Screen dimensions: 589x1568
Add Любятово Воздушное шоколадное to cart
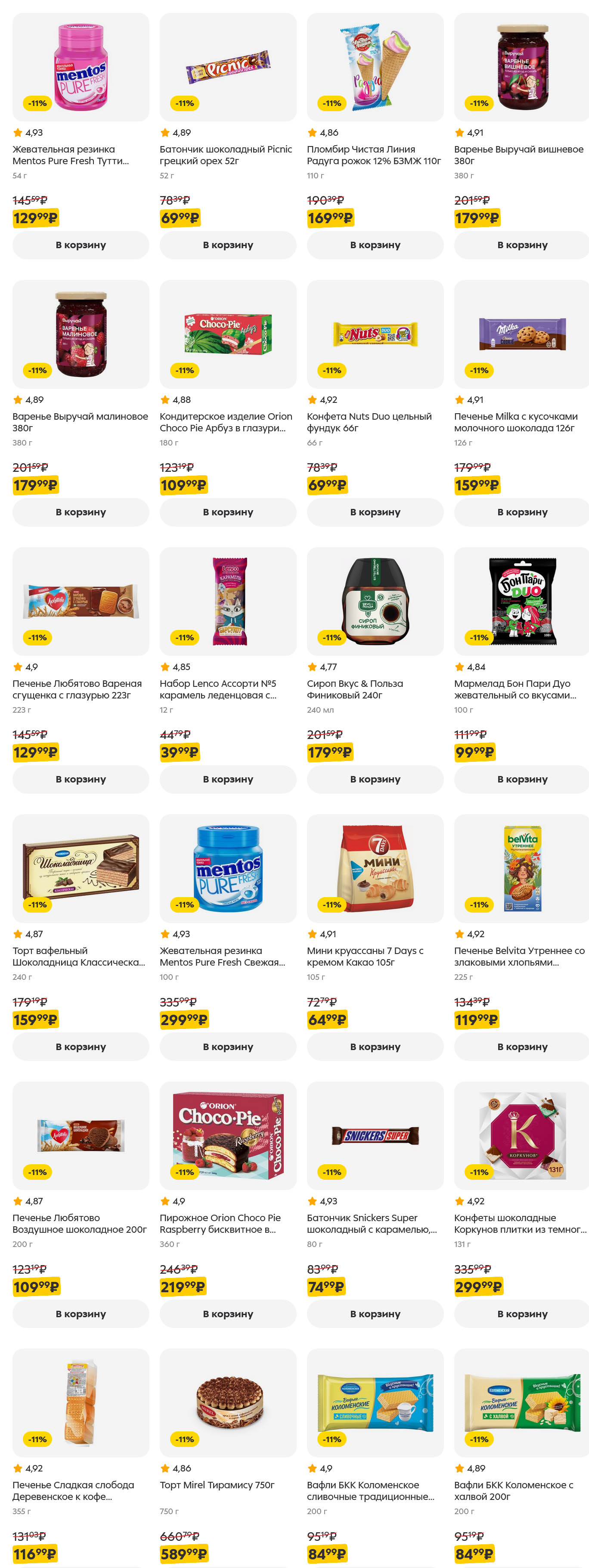[81, 1314]
